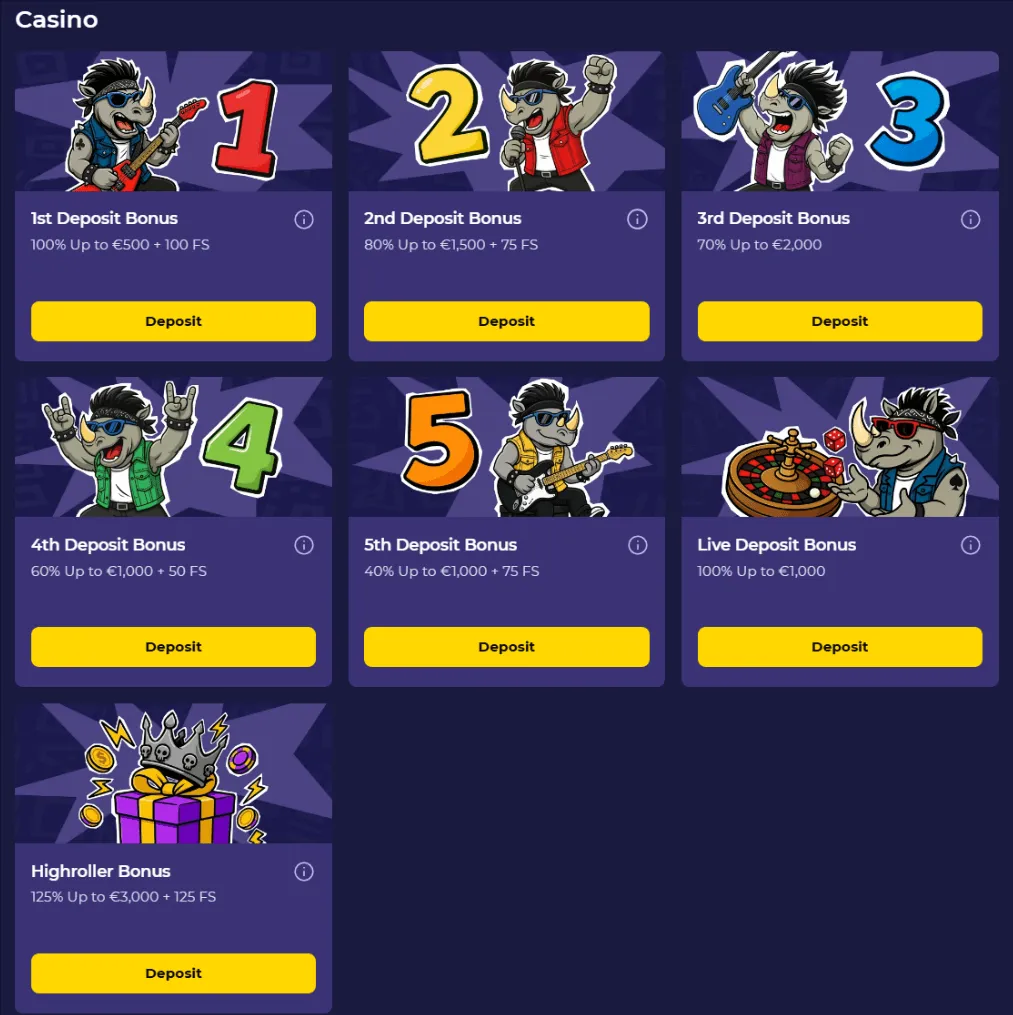The height and width of the screenshot is (1015, 1013).
Task: Tap Deposit under 5th Deposit Bonus
Action: (x=506, y=647)
